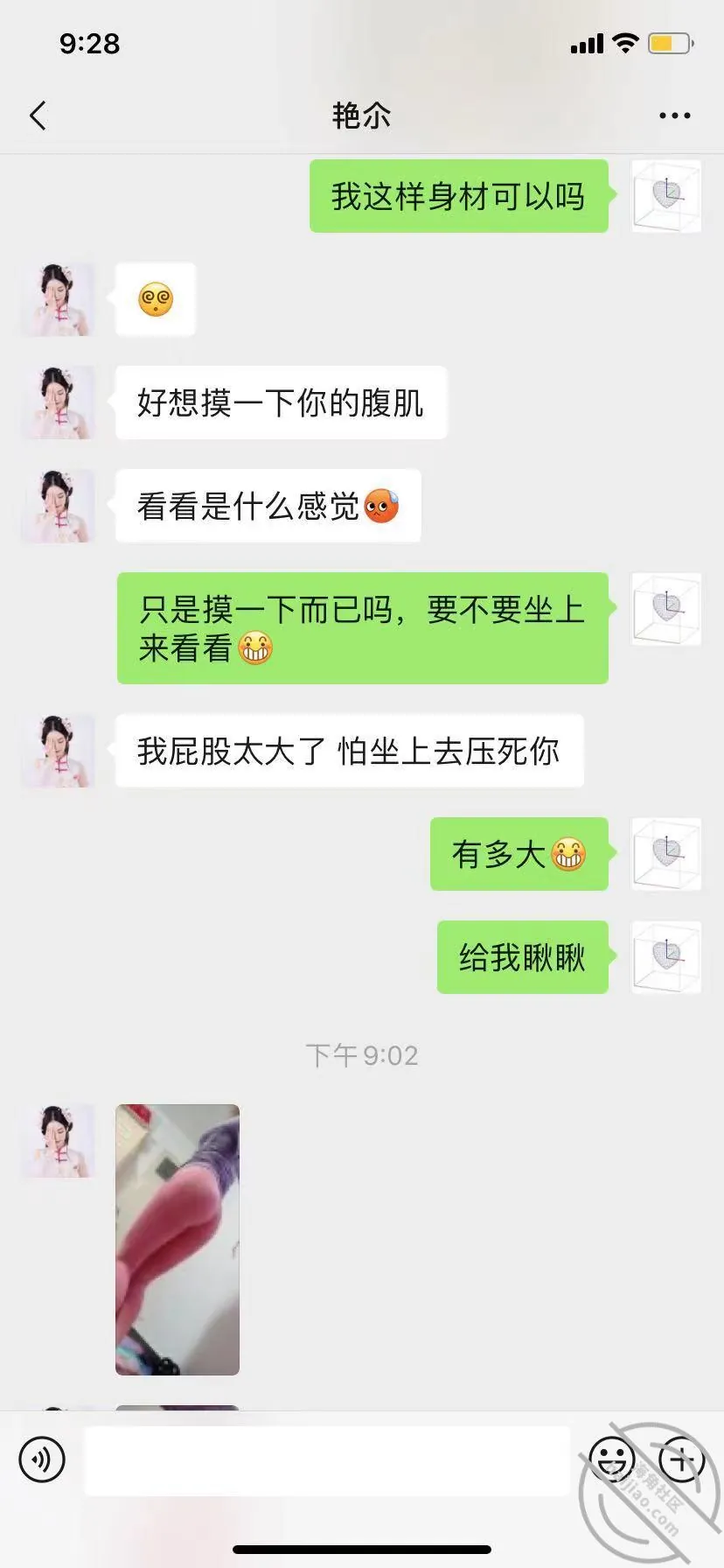This screenshot has height=1568, width=724.
Task: Switch to voice message input
Action: (42, 1459)
